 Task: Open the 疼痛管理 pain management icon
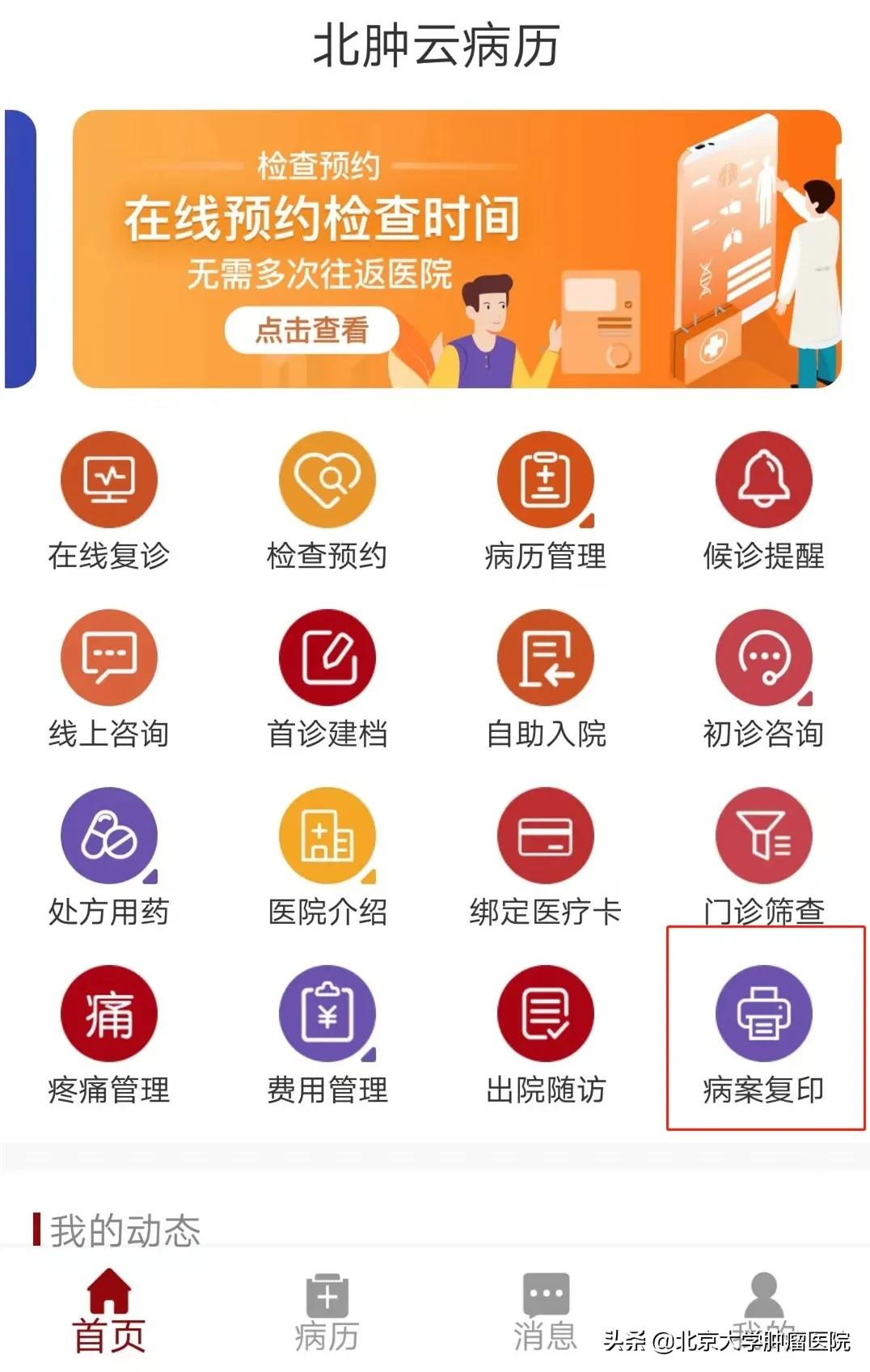[108, 1014]
